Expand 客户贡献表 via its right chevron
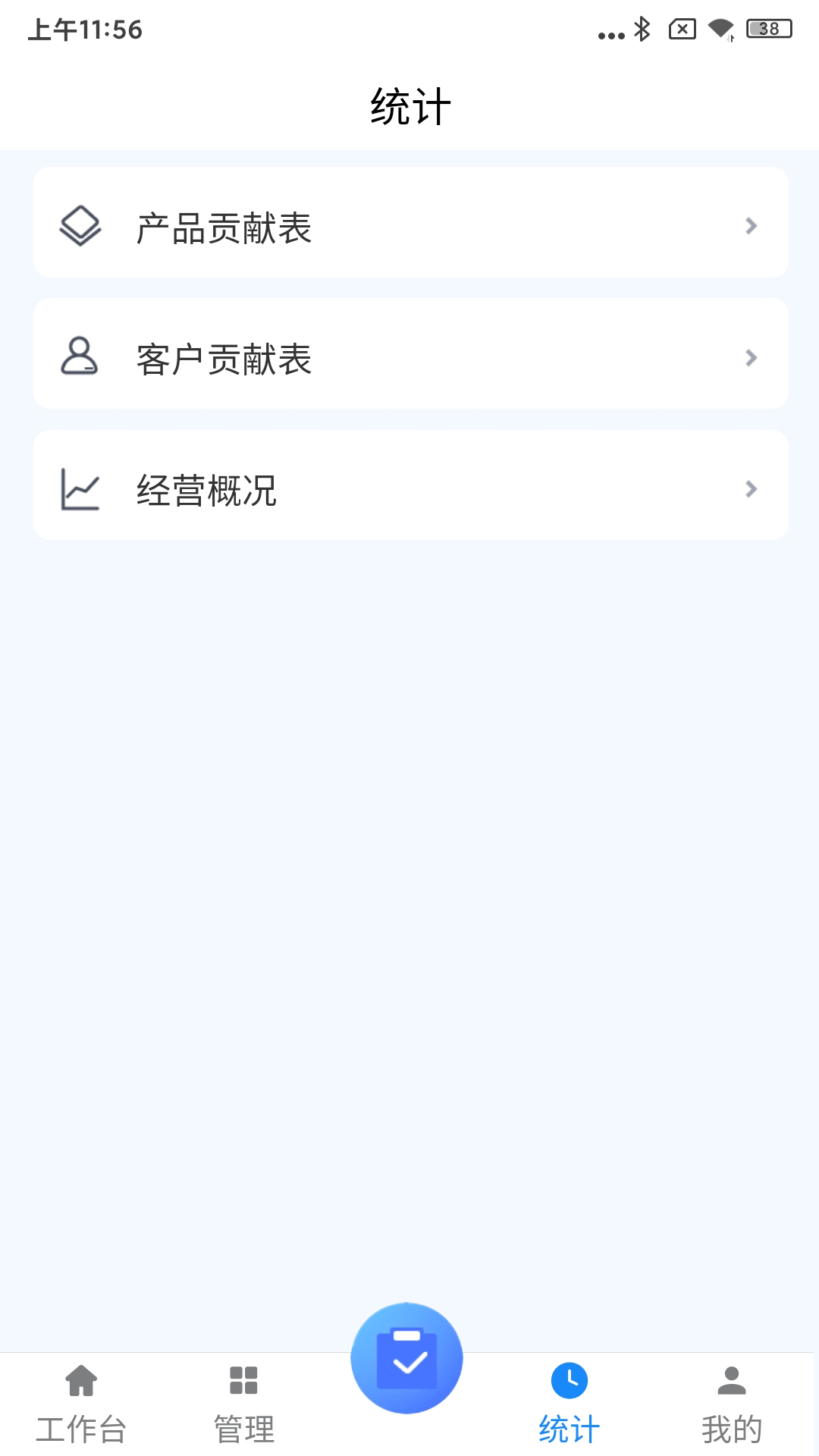This screenshot has height=1456, width=819. click(x=752, y=356)
